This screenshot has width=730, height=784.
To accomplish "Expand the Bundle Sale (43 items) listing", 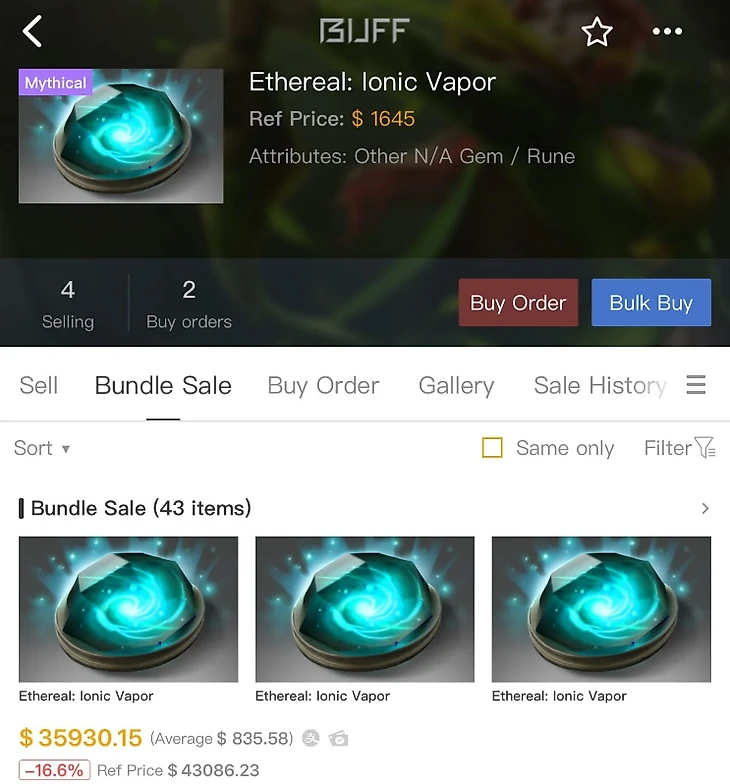I will click(705, 508).
